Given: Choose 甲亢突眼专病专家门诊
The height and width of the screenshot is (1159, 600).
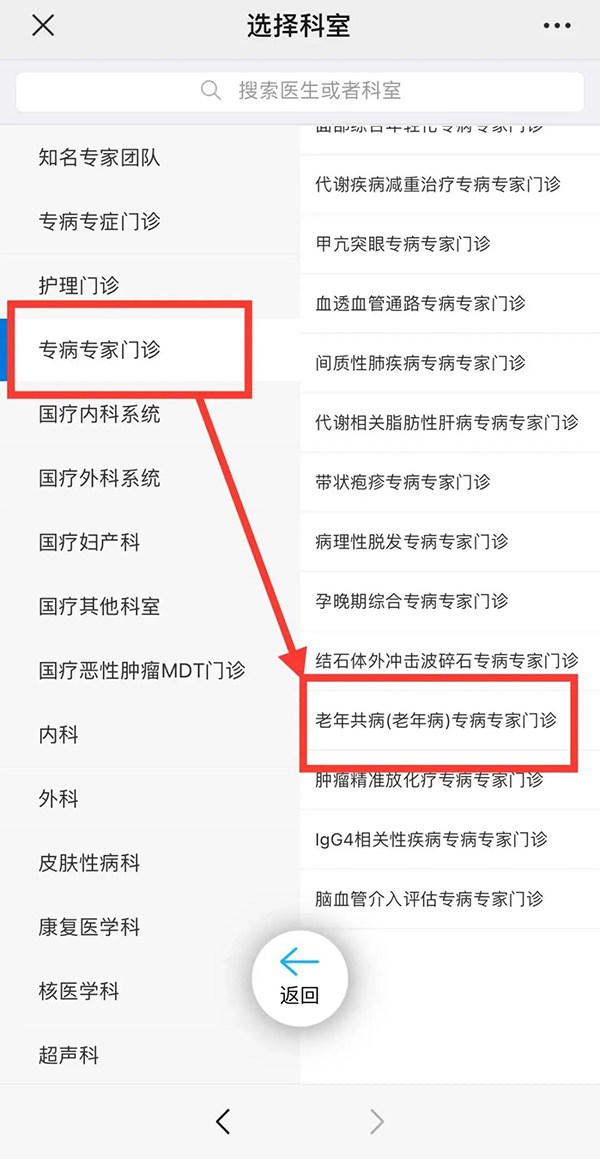Looking at the screenshot, I should point(403,244).
